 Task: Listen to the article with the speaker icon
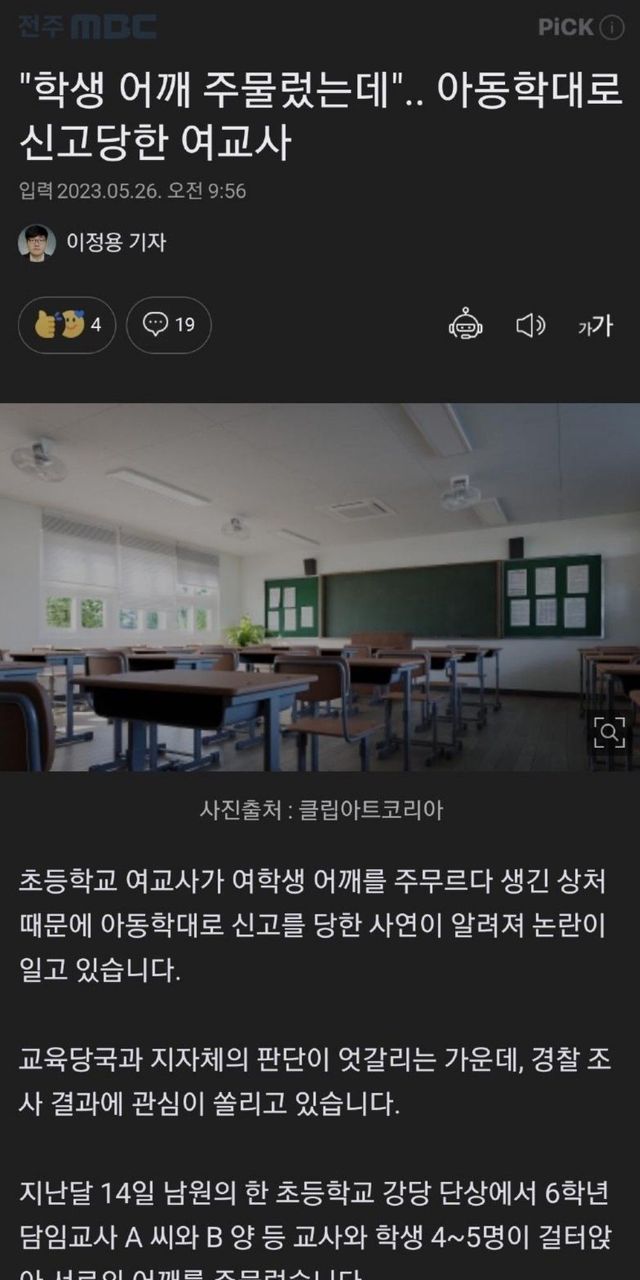point(530,325)
